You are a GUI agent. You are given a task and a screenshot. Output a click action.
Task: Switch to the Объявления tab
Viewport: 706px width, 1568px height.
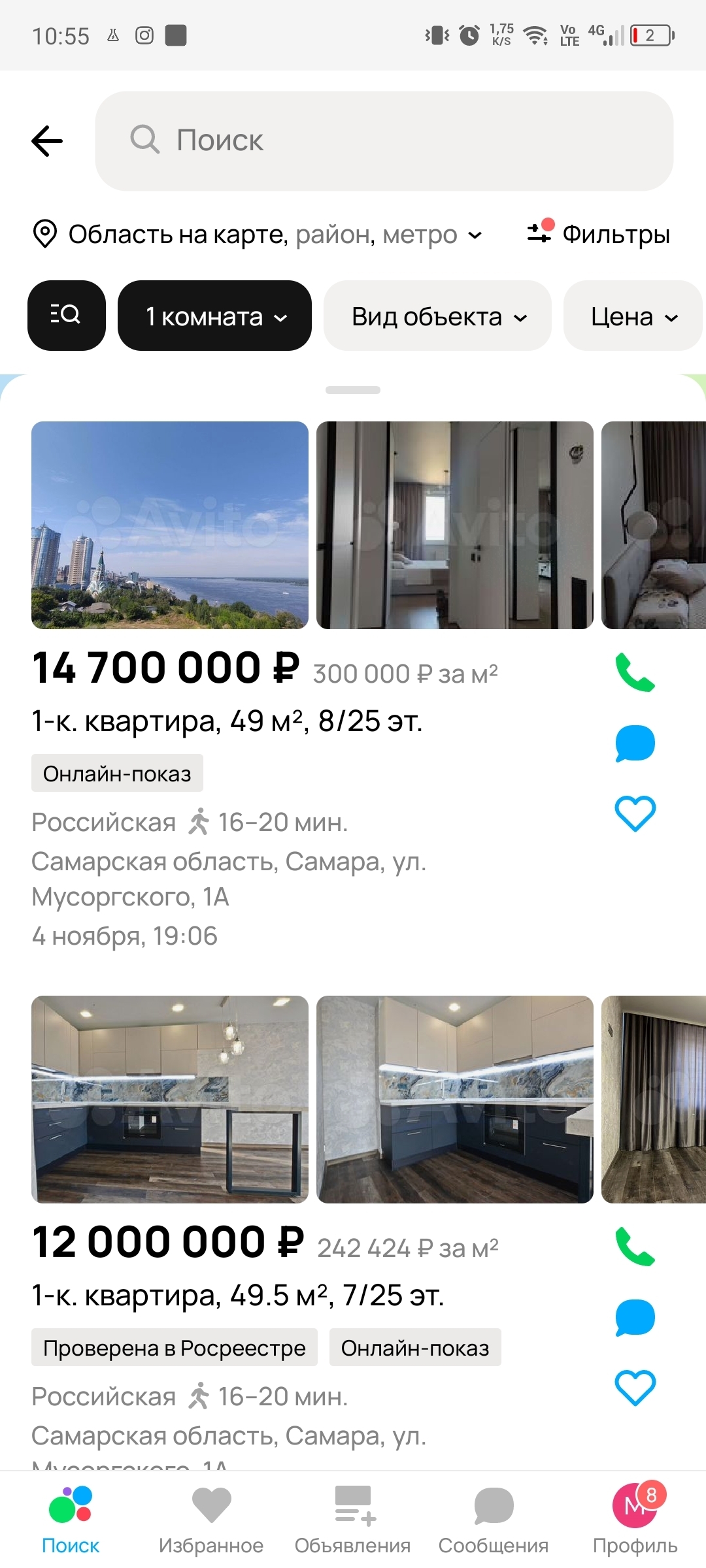pyautogui.click(x=352, y=1520)
